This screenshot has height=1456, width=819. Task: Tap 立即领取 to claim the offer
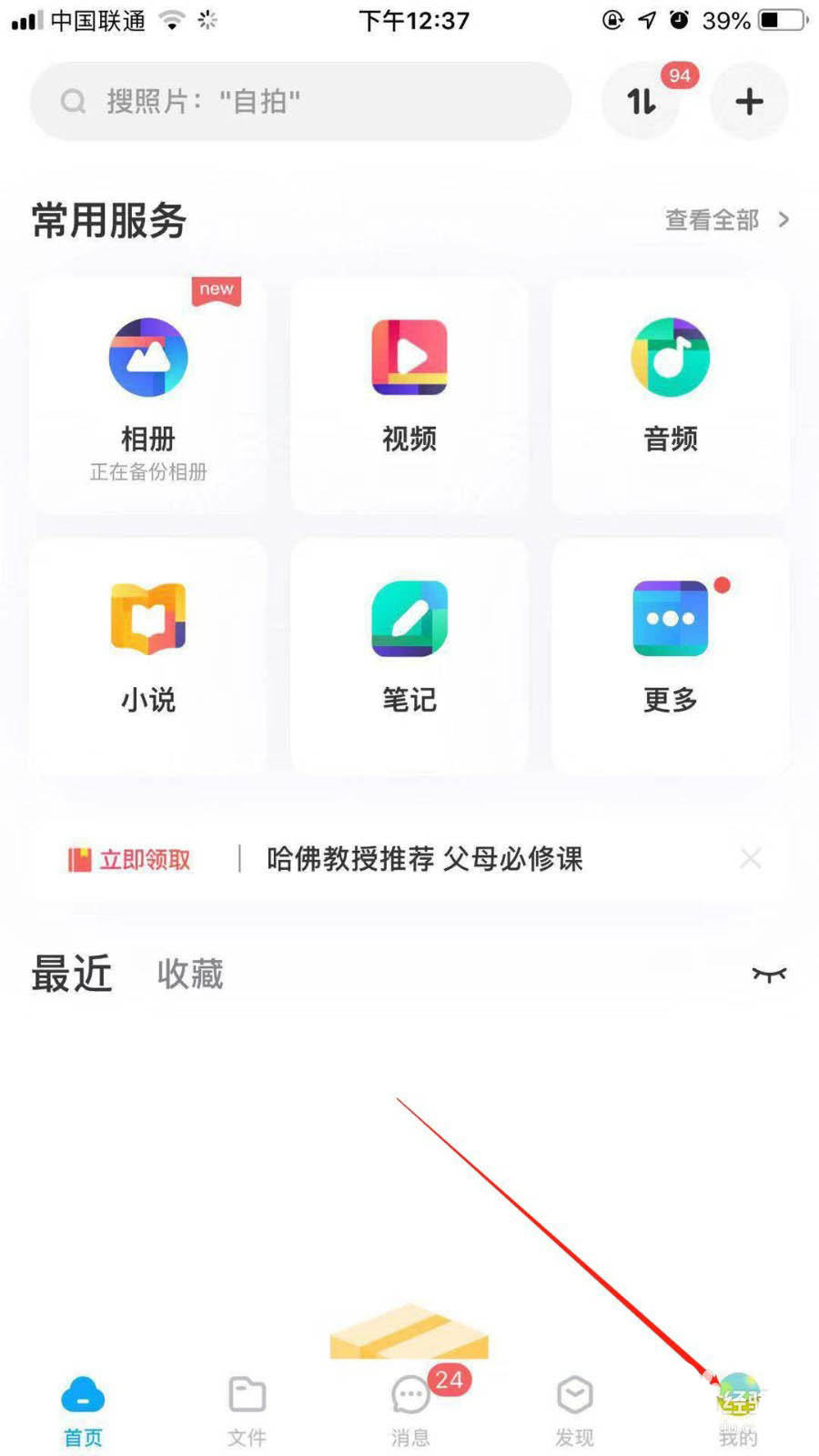click(x=130, y=859)
